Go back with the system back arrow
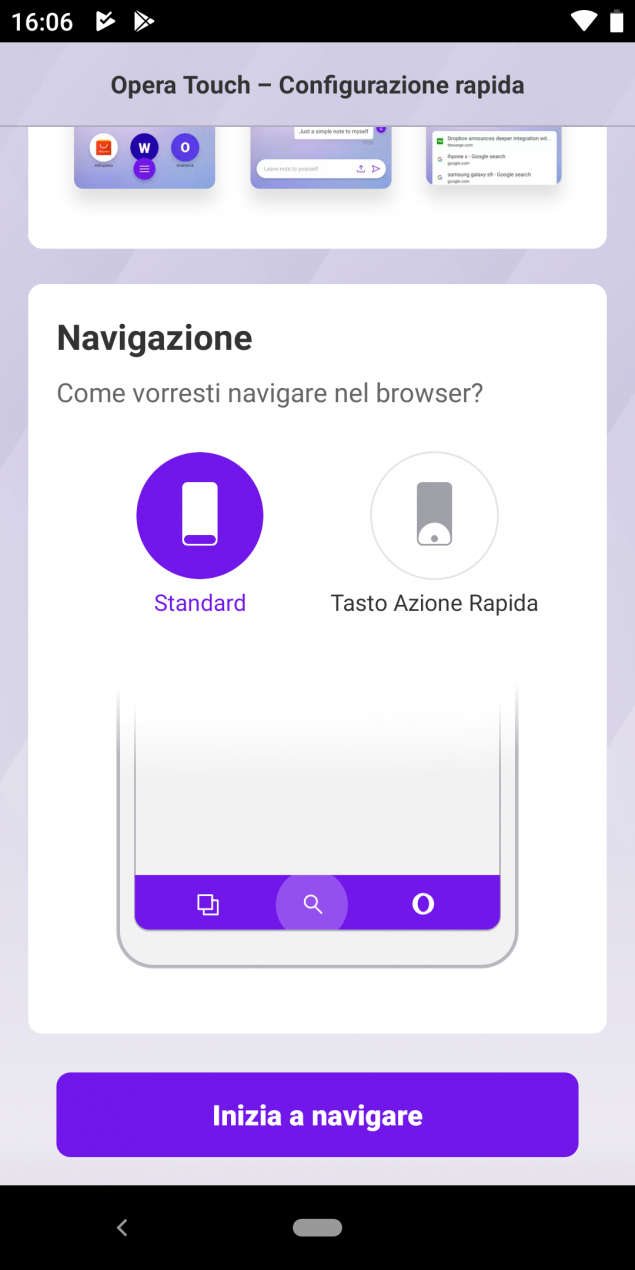Screen dimensions: 635x1270 coord(122,1227)
